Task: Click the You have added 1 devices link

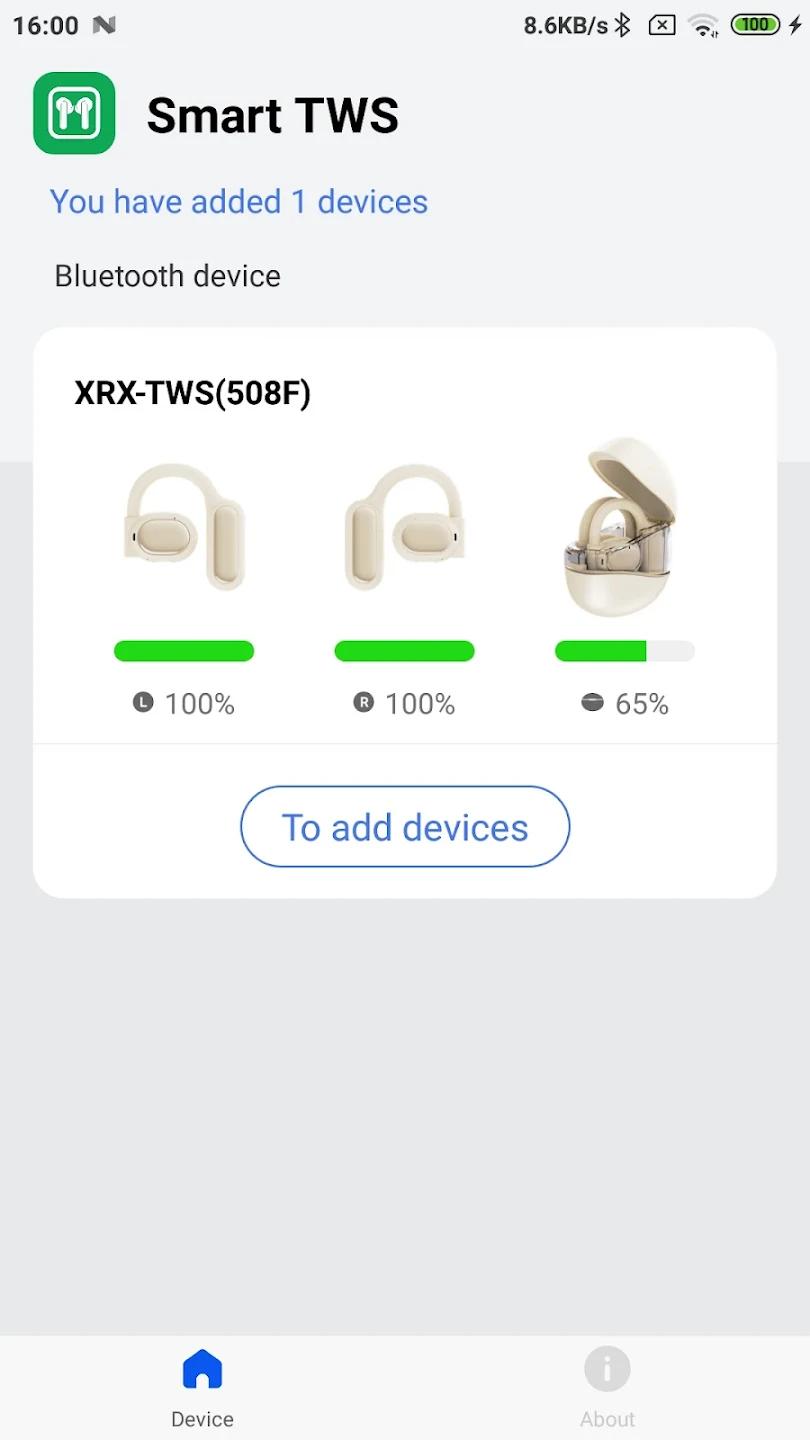Action: pos(239,202)
